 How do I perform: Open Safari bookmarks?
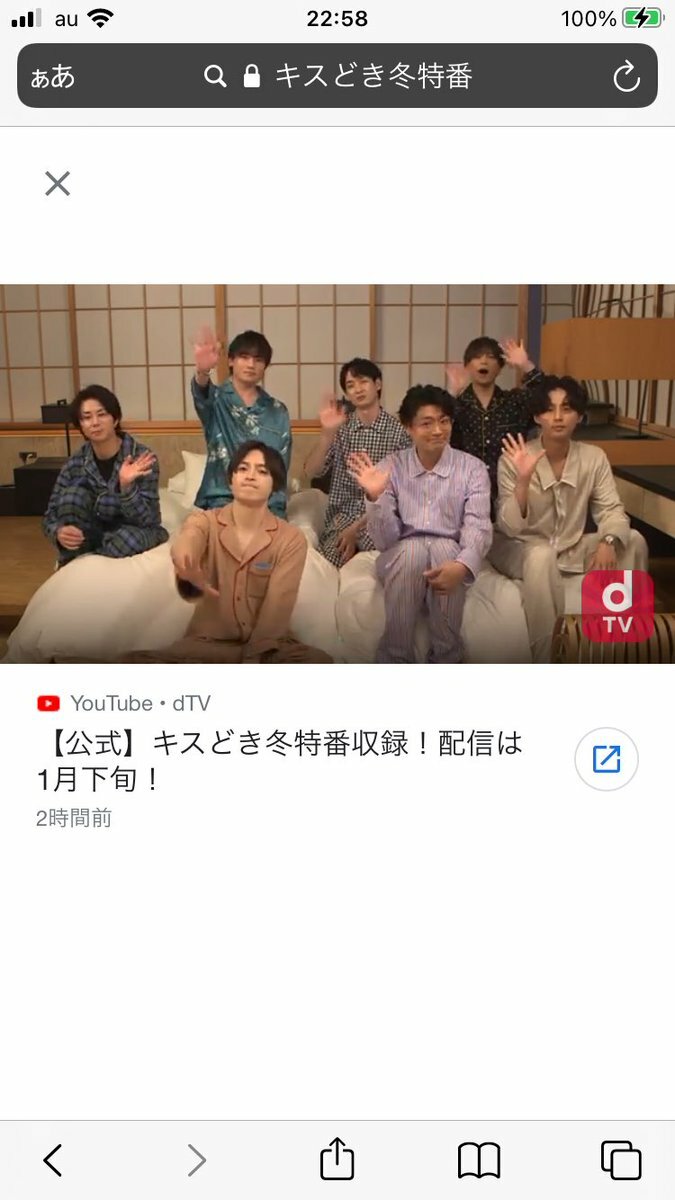(x=479, y=1160)
